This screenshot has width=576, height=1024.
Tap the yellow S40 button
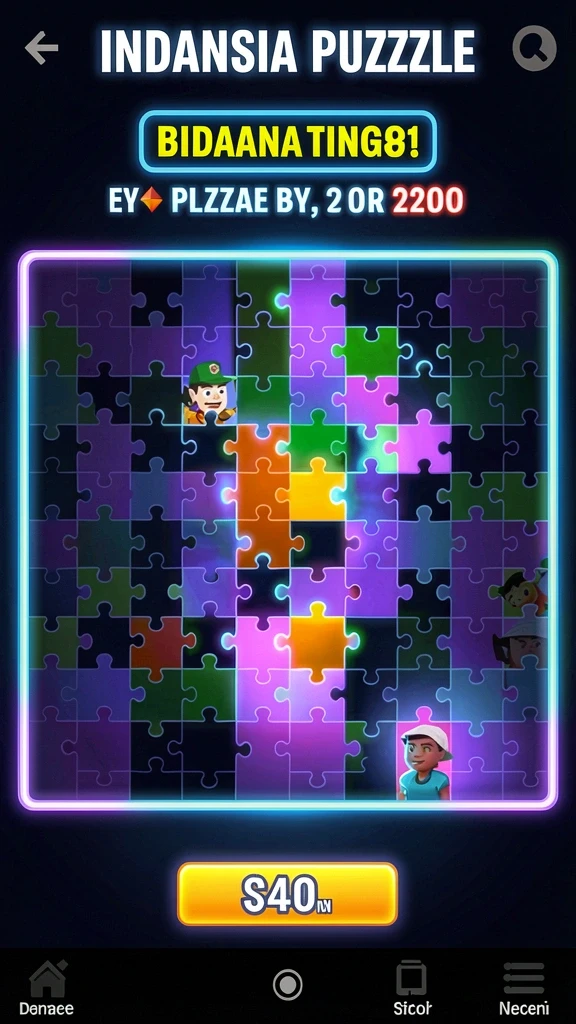(287, 894)
